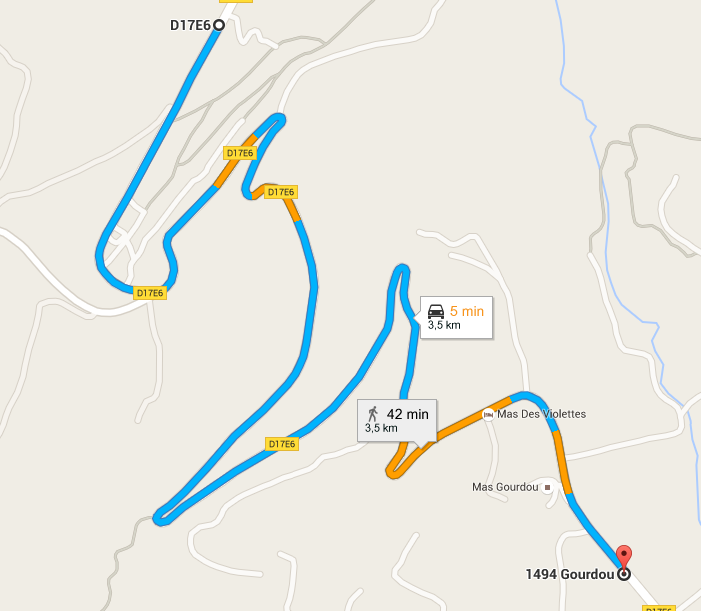Open the Mas Des Violettes place marker
Screen dimensions: 701x611
point(488,414)
